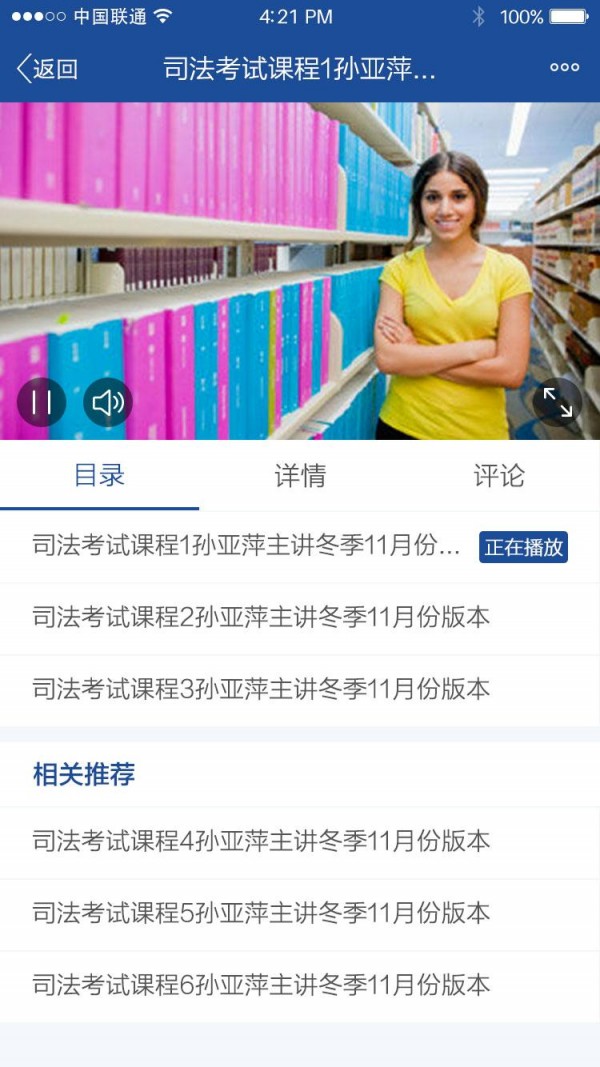Play 司法考试课程2孙亚萍主讲 lesson
This screenshot has width=600, height=1067.
click(261, 618)
